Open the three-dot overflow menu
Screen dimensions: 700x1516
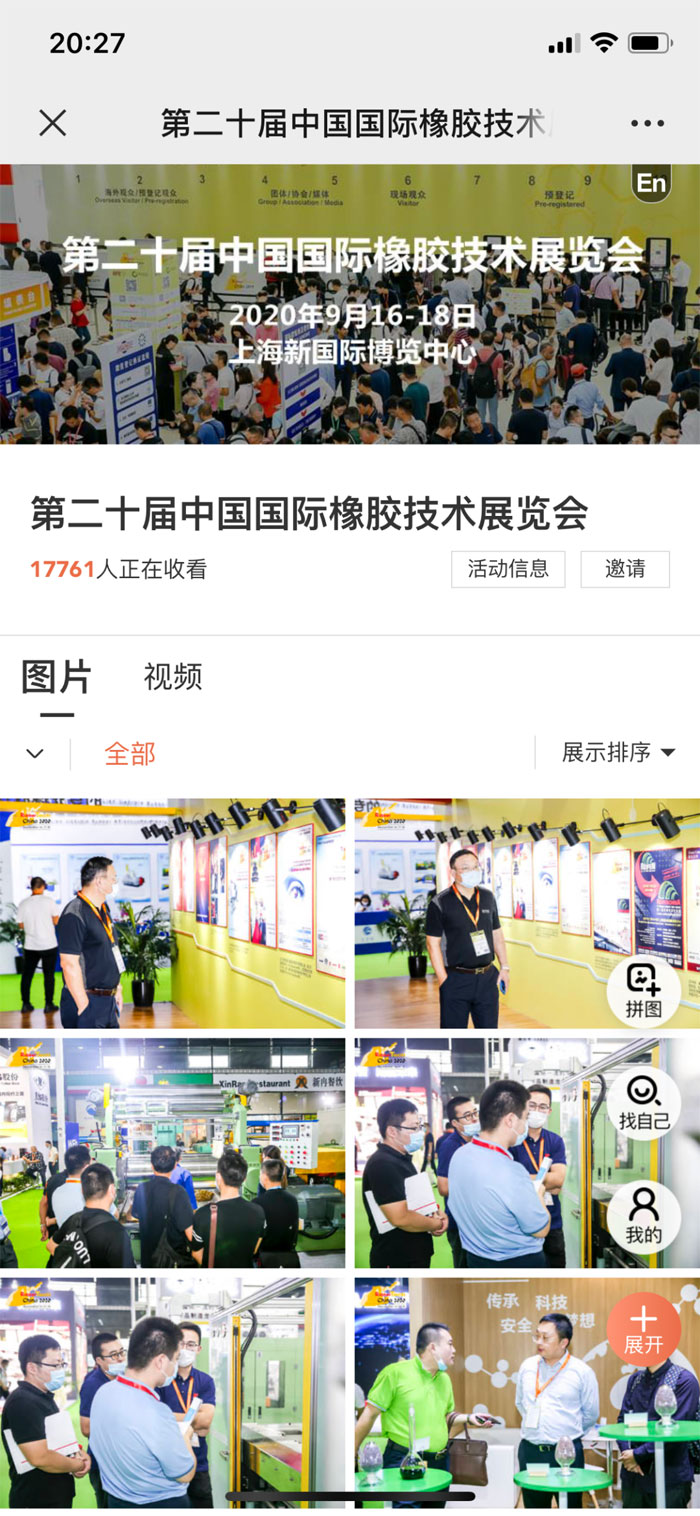pos(647,123)
